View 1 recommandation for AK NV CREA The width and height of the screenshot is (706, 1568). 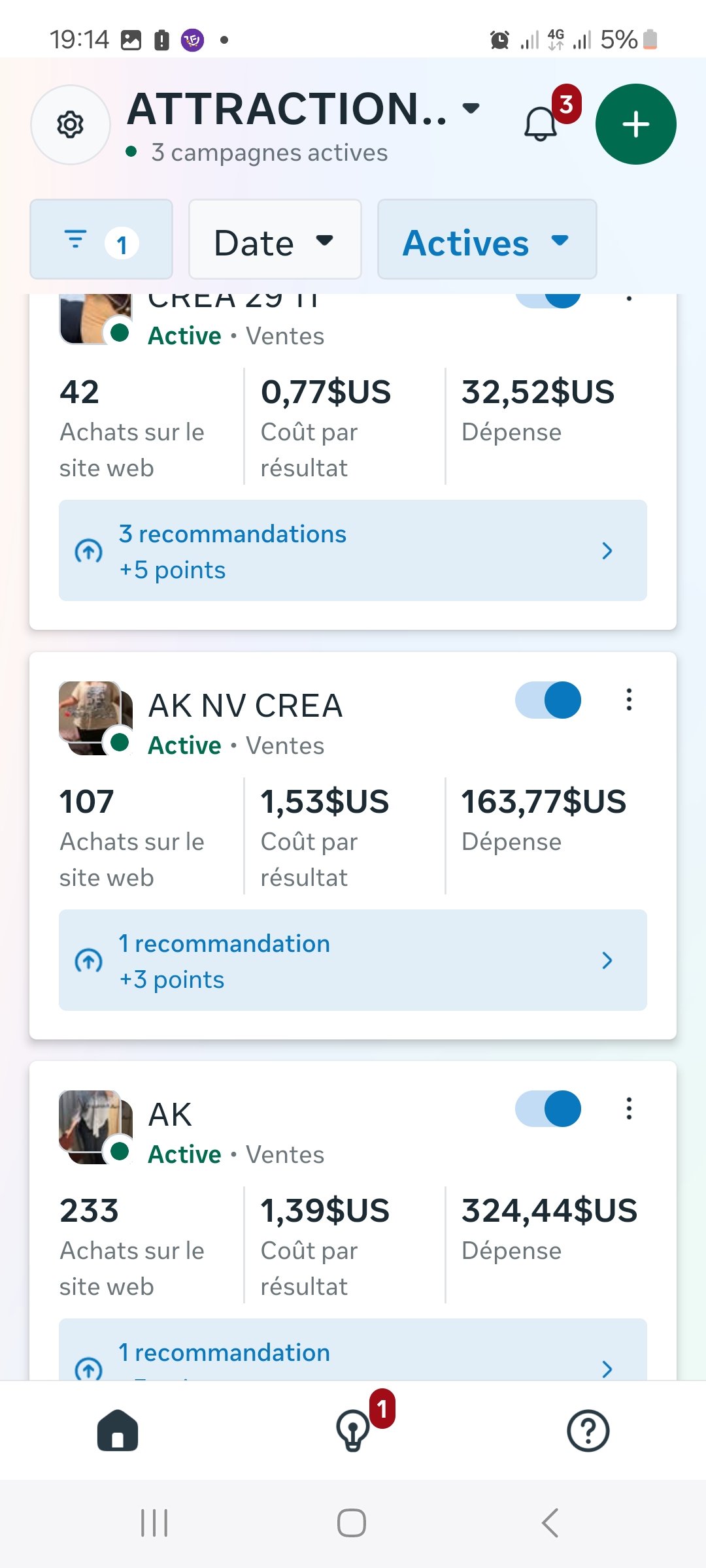[353, 960]
